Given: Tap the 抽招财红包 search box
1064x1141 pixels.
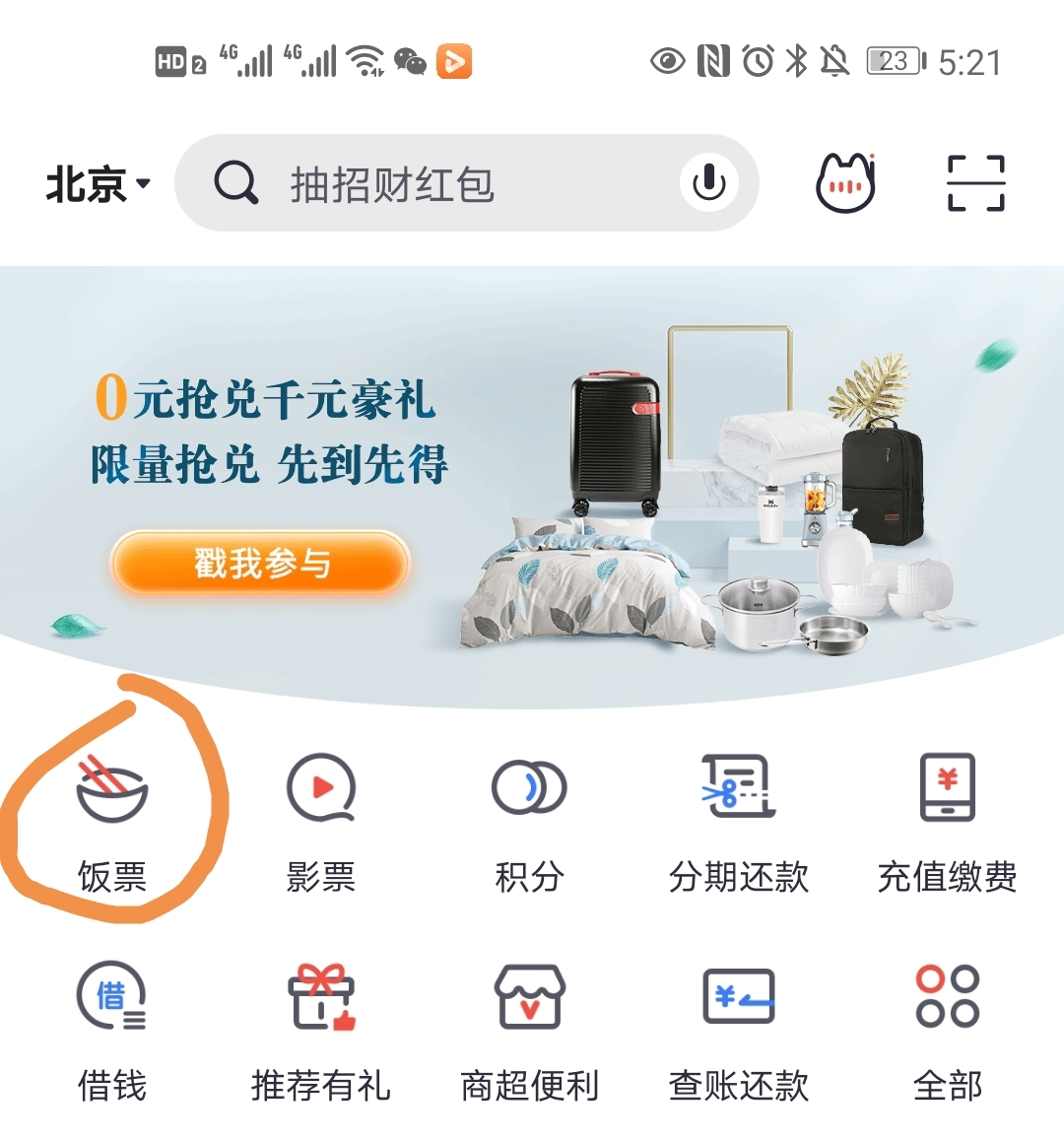Looking at the screenshot, I should [x=433, y=184].
